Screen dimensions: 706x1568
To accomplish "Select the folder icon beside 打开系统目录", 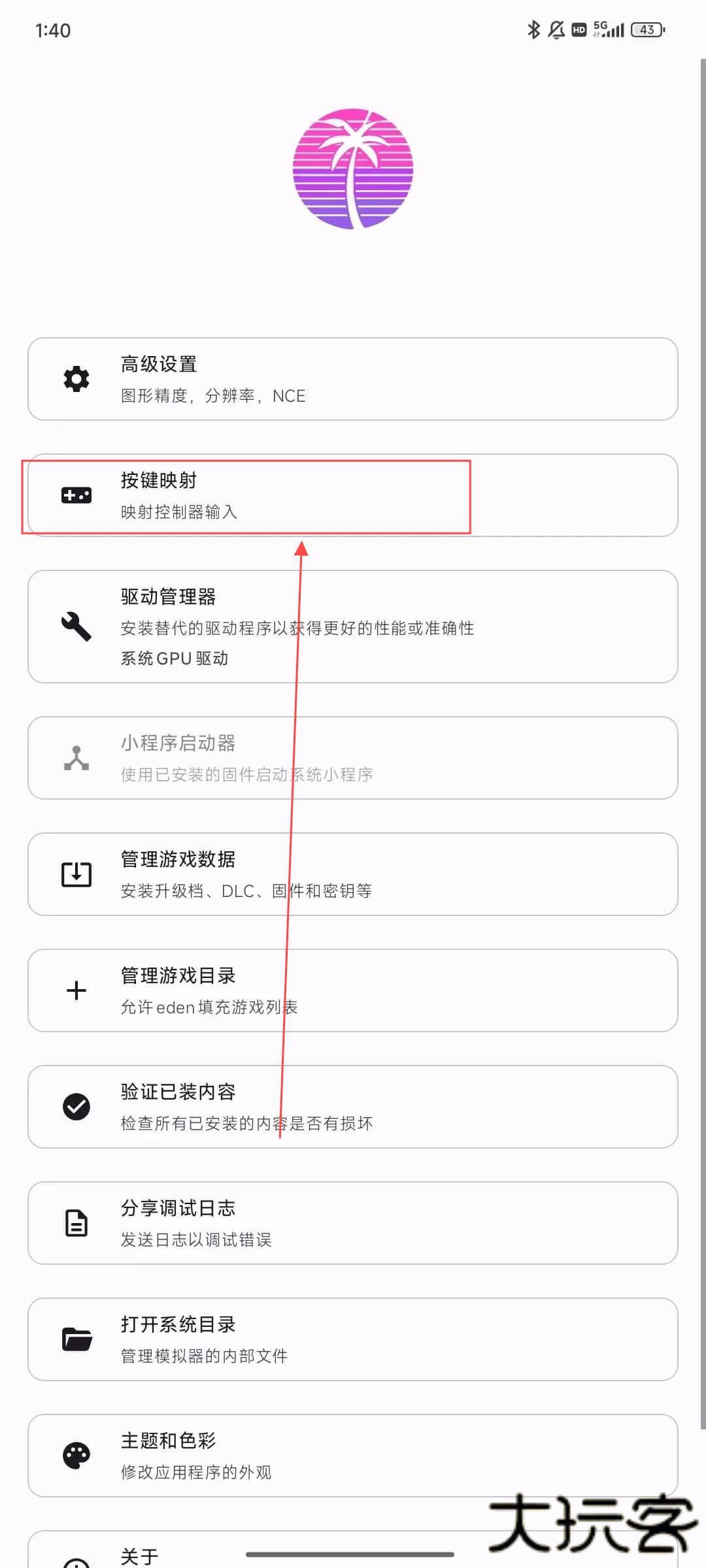I will tap(76, 1339).
